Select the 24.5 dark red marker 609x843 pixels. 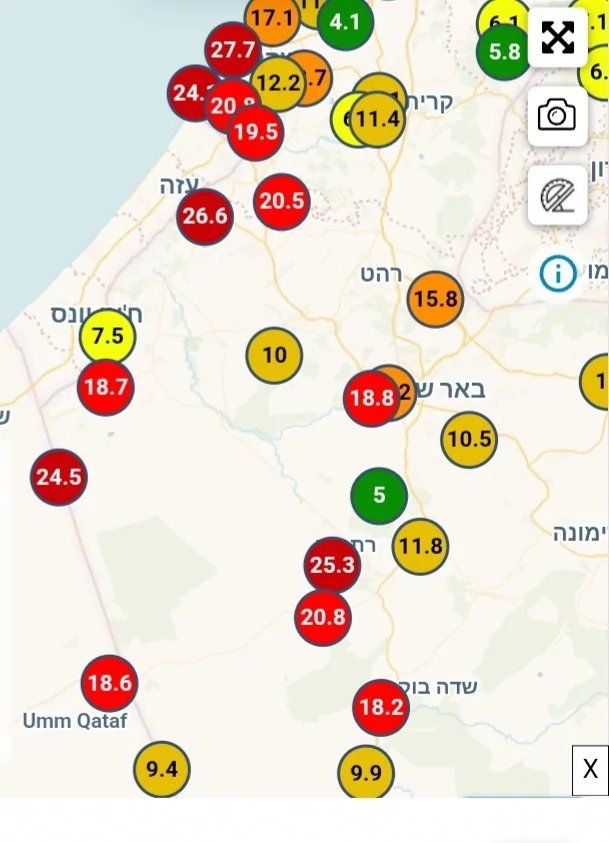[x=59, y=477]
